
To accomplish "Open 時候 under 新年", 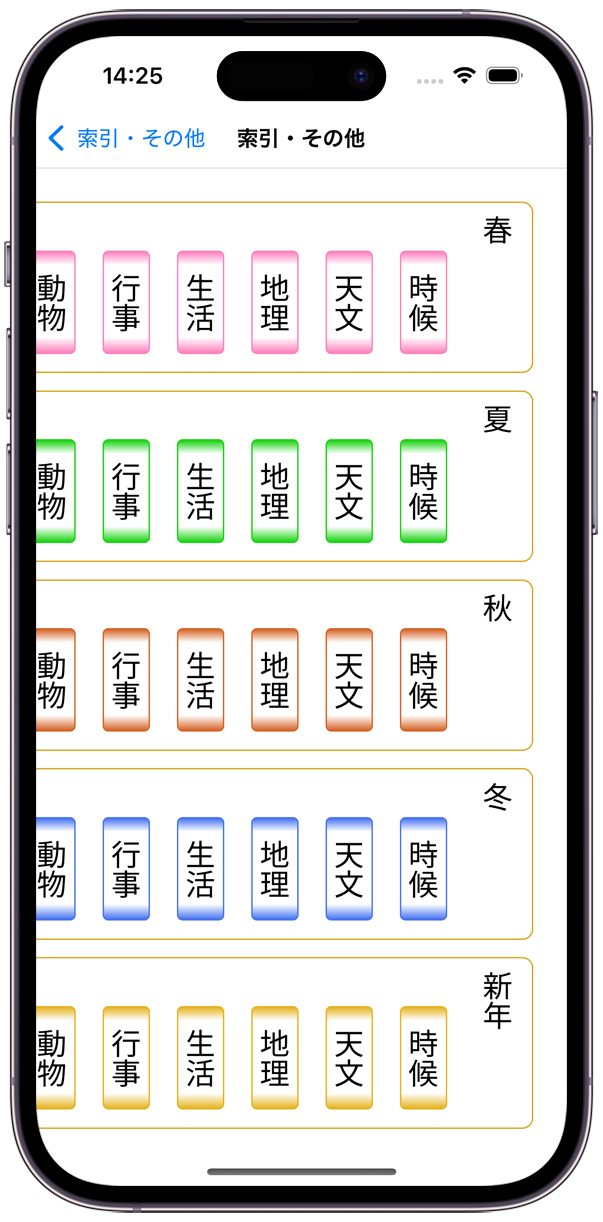I will pyautogui.click(x=423, y=1058).
